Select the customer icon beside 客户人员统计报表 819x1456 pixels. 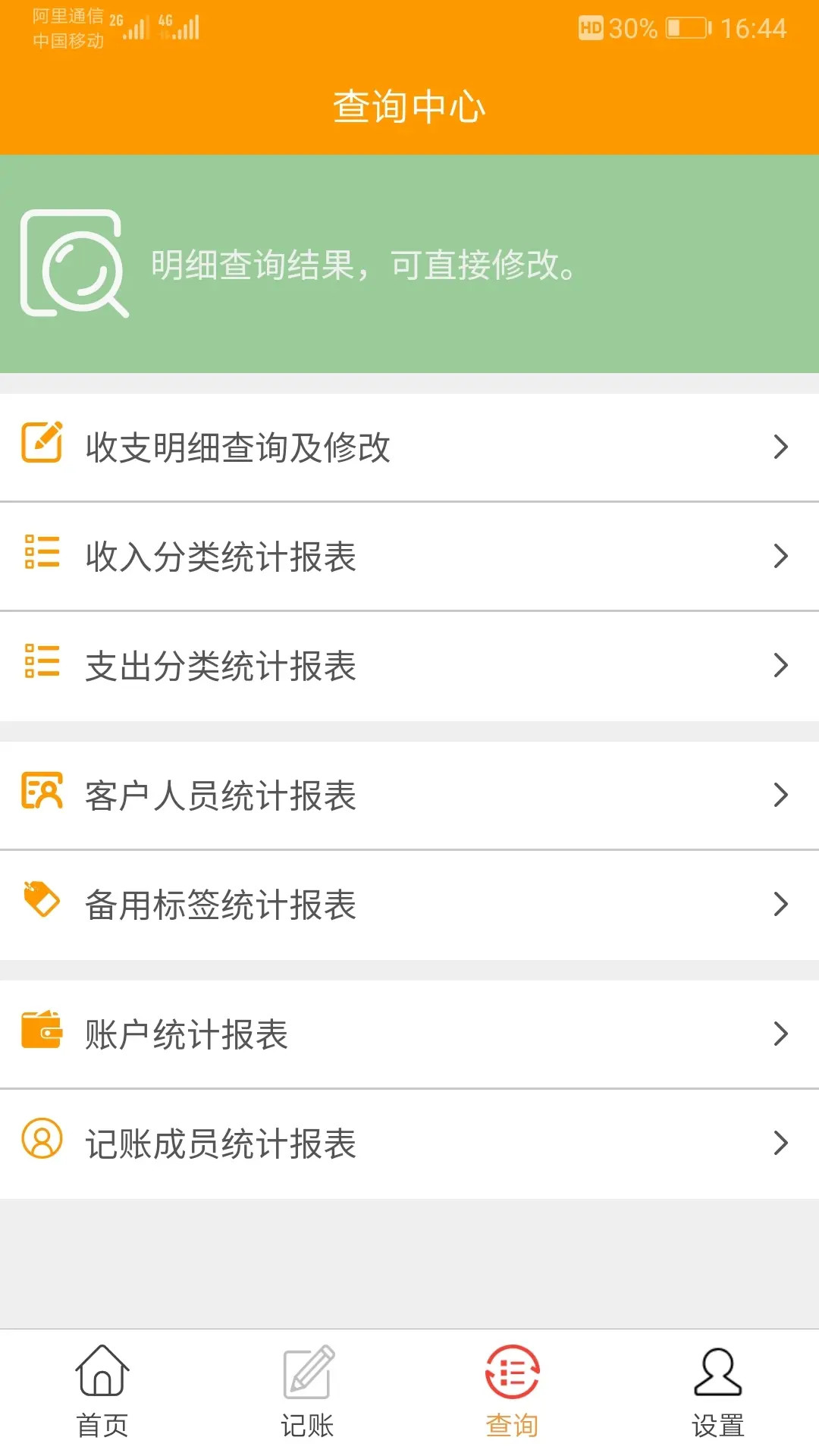[42, 794]
